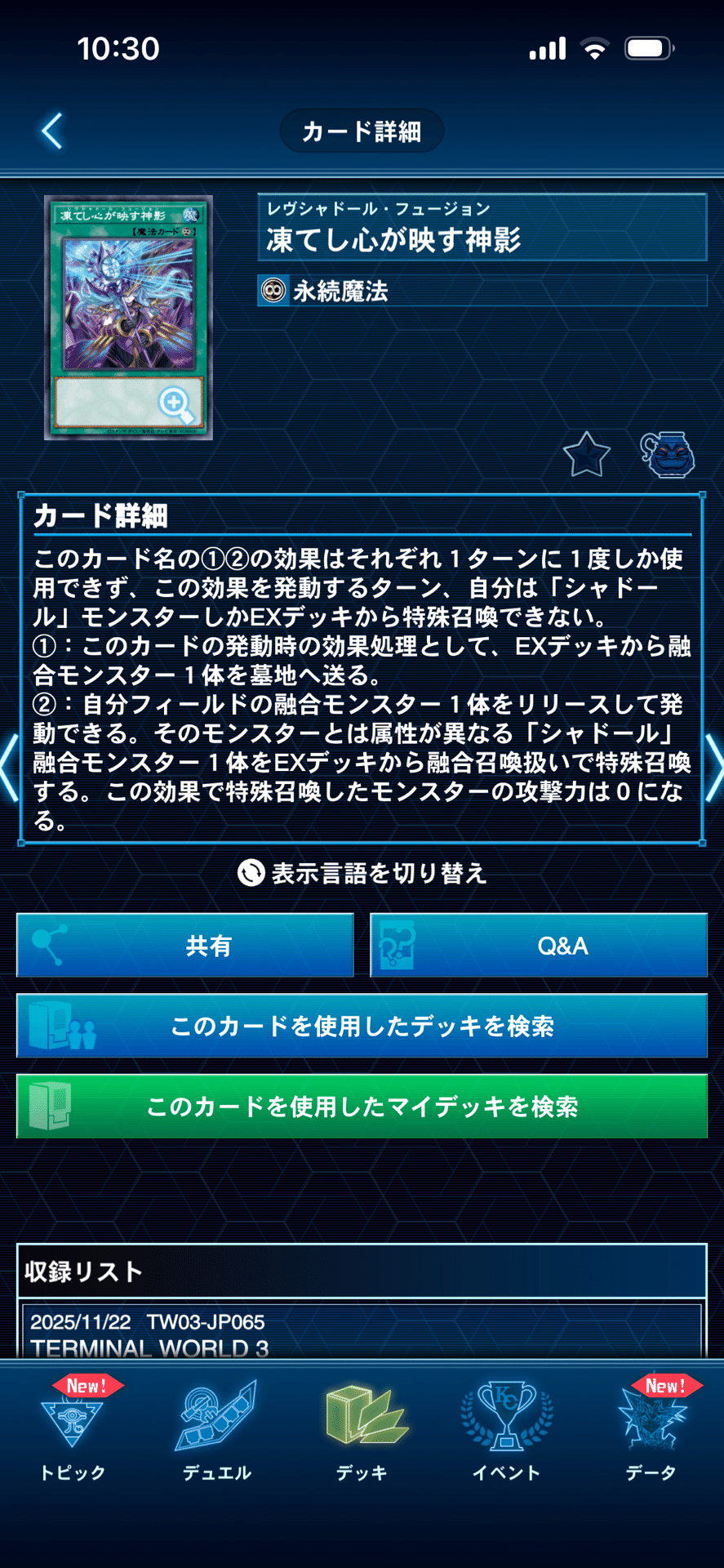Tap the battery indicator in the status bar

pyautogui.click(x=649, y=48)
